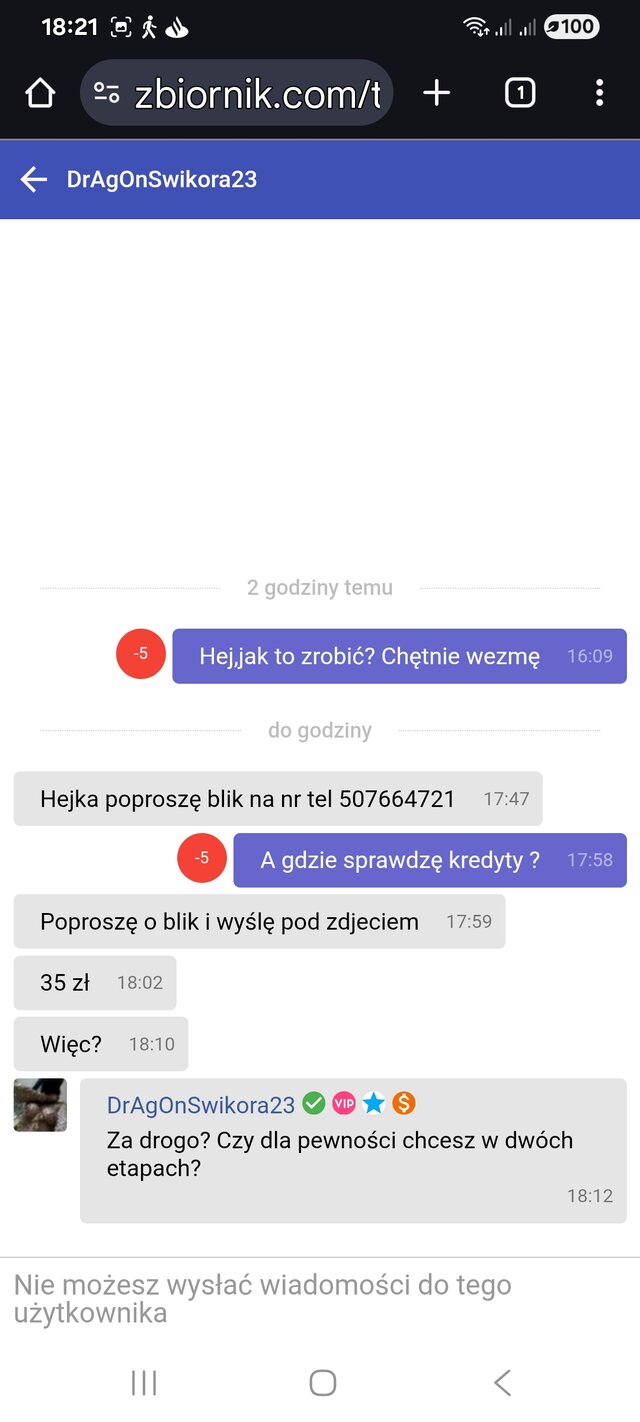Open the DrAgOnSwikora23 username link
Viewport: 640px width, 1422px height.
click(201, 1104)
